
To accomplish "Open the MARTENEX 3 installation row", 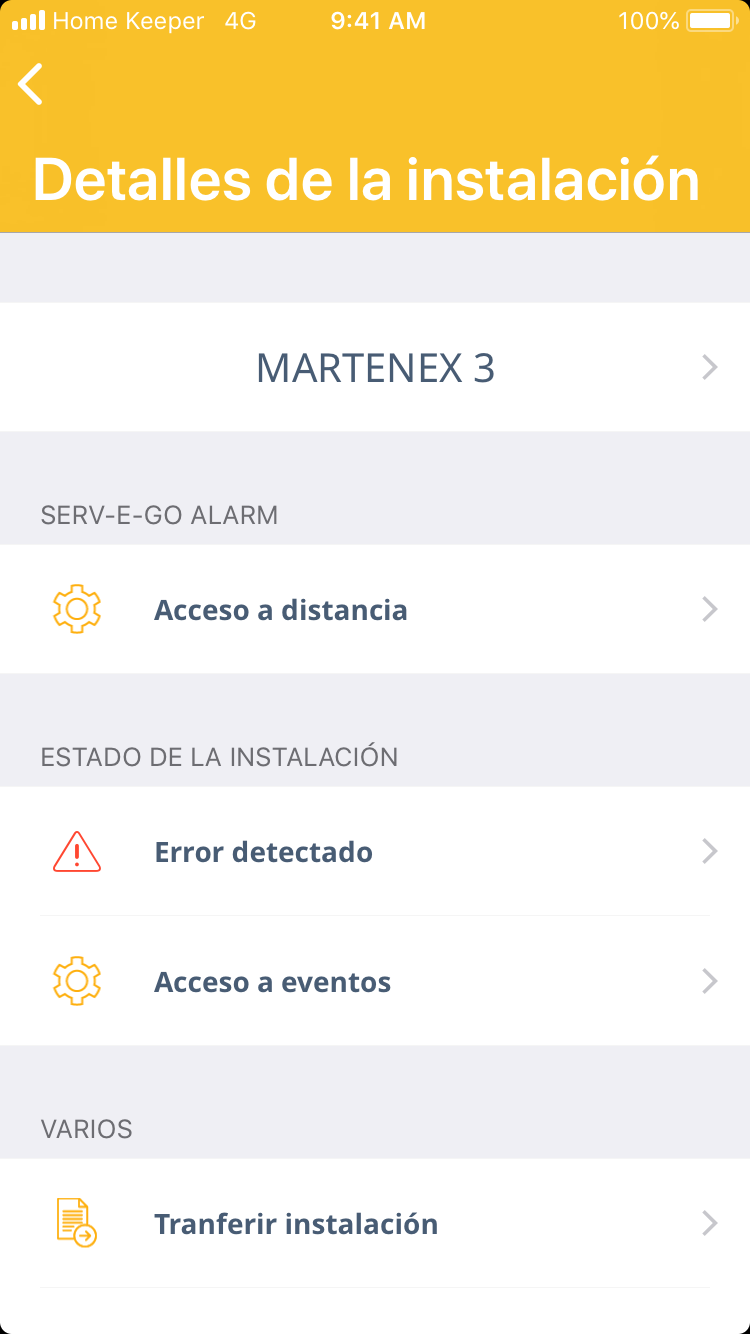I will click(375, 368).
